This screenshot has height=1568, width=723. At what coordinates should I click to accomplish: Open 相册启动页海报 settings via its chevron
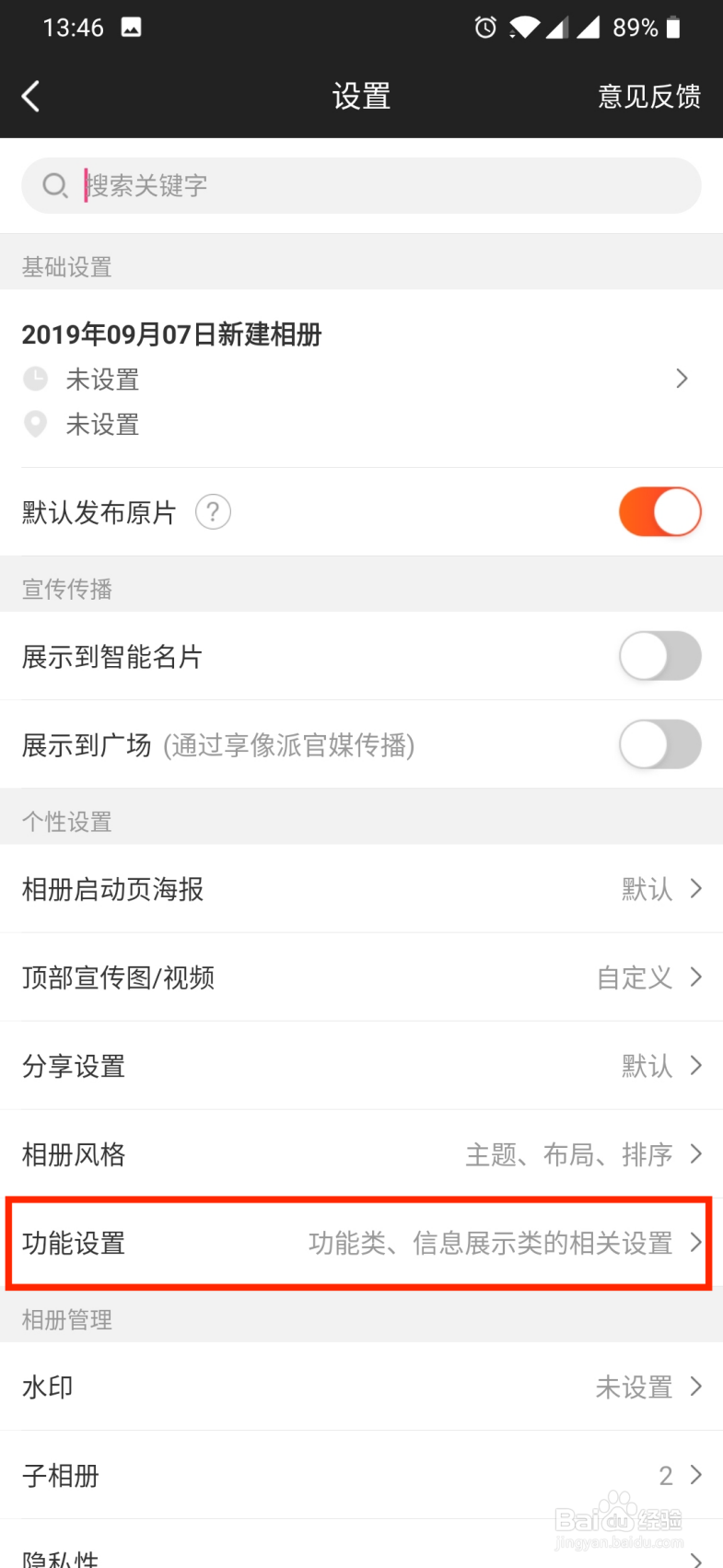682,889
